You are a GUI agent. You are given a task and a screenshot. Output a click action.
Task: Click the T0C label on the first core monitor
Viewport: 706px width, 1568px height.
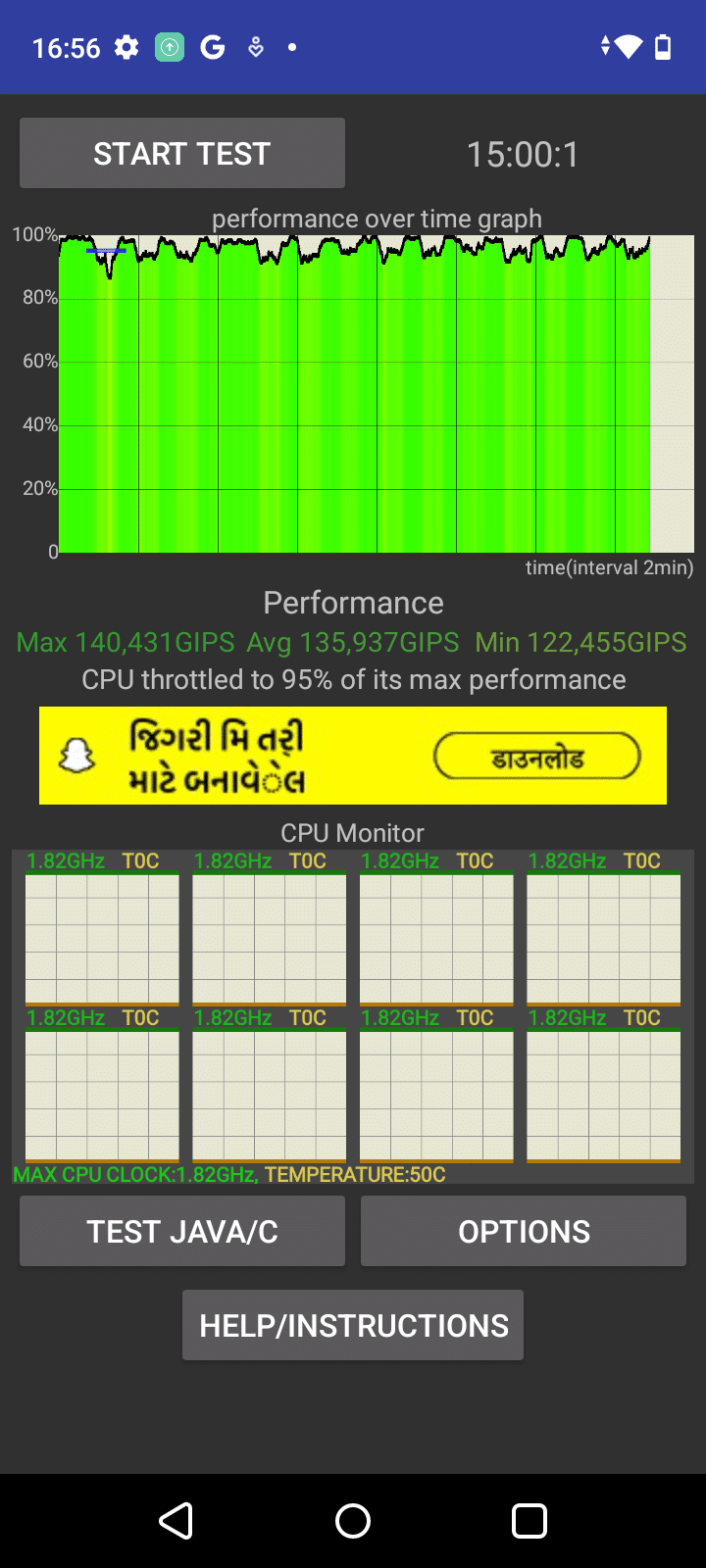click(x=139, y=860)
